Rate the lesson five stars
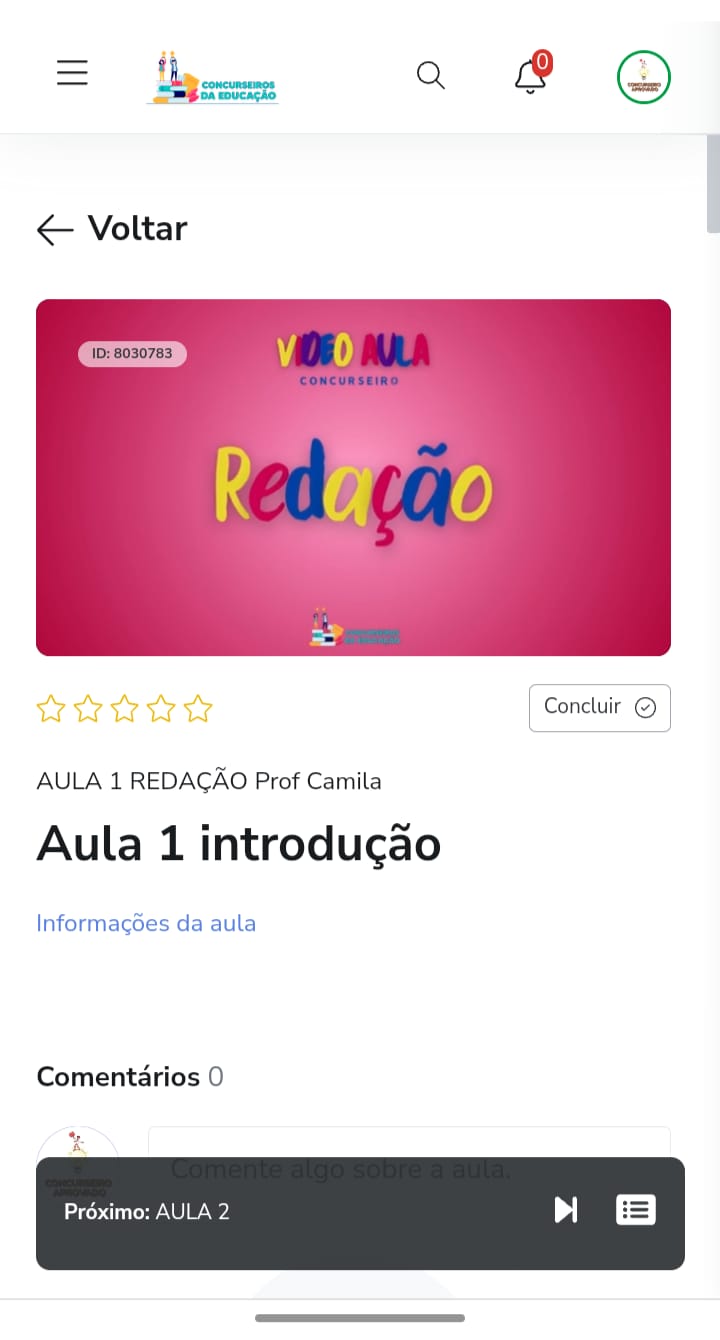720x1340 pixels. (x=198, y=709)
